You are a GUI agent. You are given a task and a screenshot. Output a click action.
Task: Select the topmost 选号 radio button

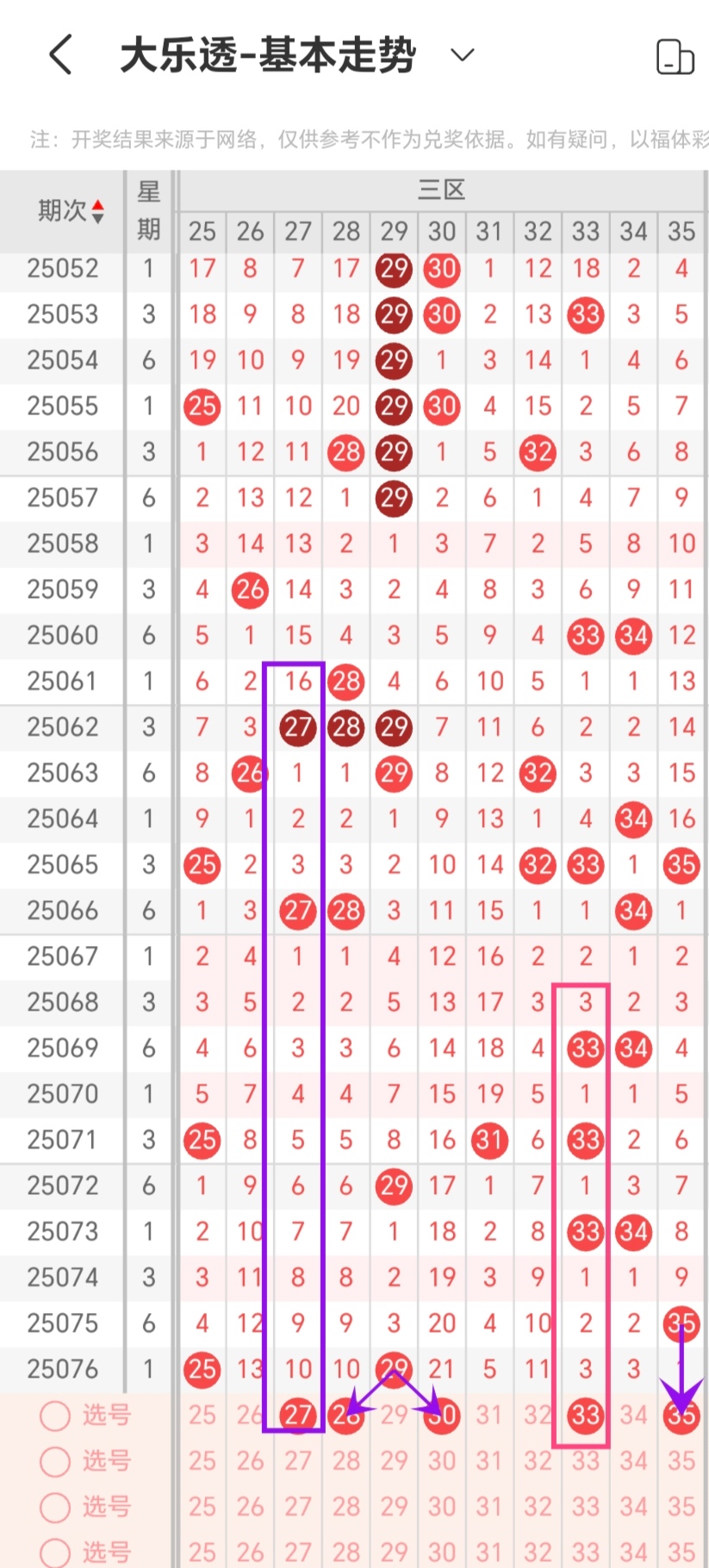pos(55,1415)
